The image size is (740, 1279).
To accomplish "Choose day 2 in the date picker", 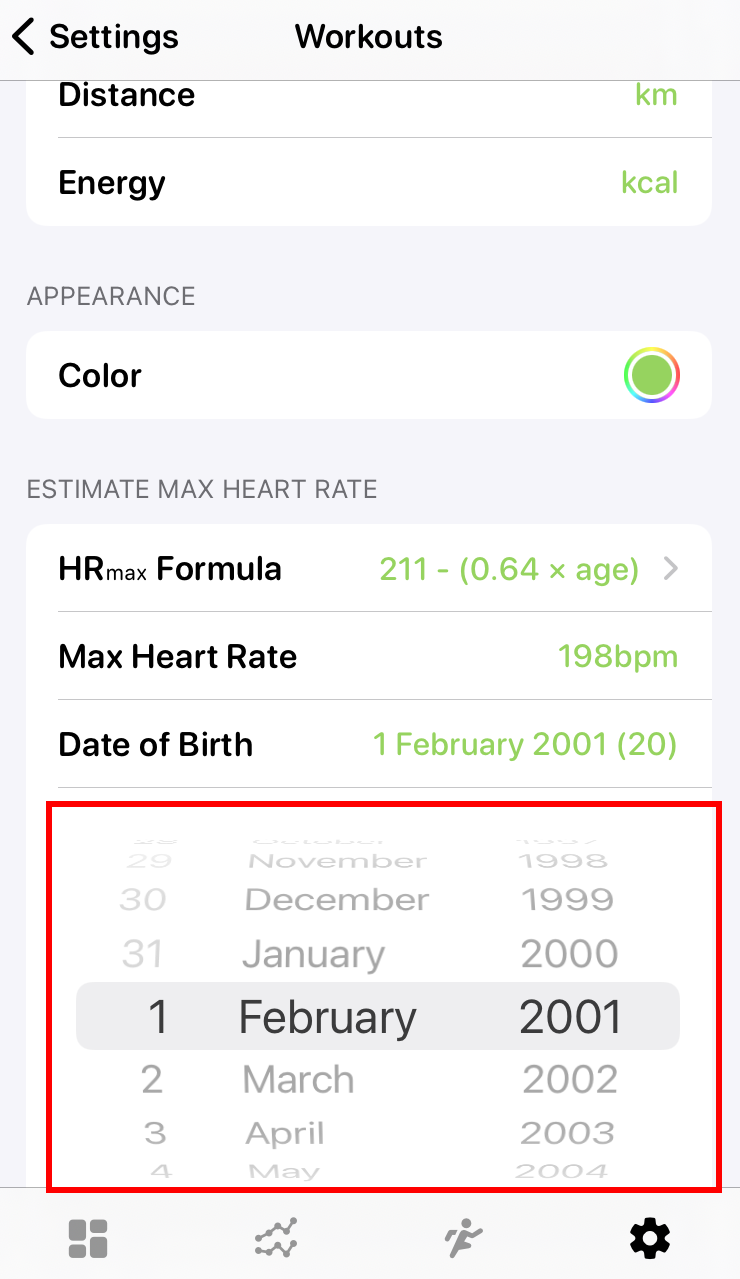I will [x=152, y=1080].
